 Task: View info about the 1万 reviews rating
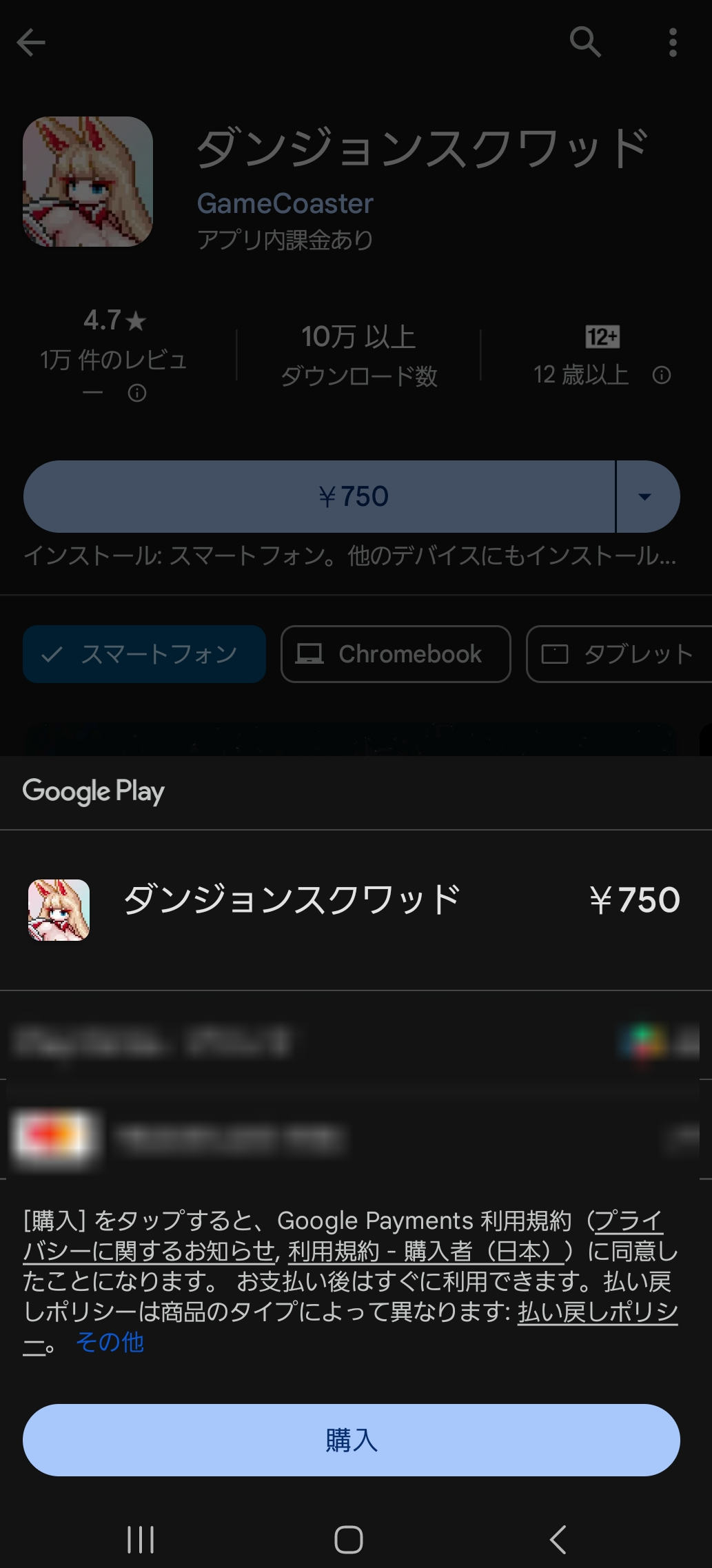(x=136, y=394)
